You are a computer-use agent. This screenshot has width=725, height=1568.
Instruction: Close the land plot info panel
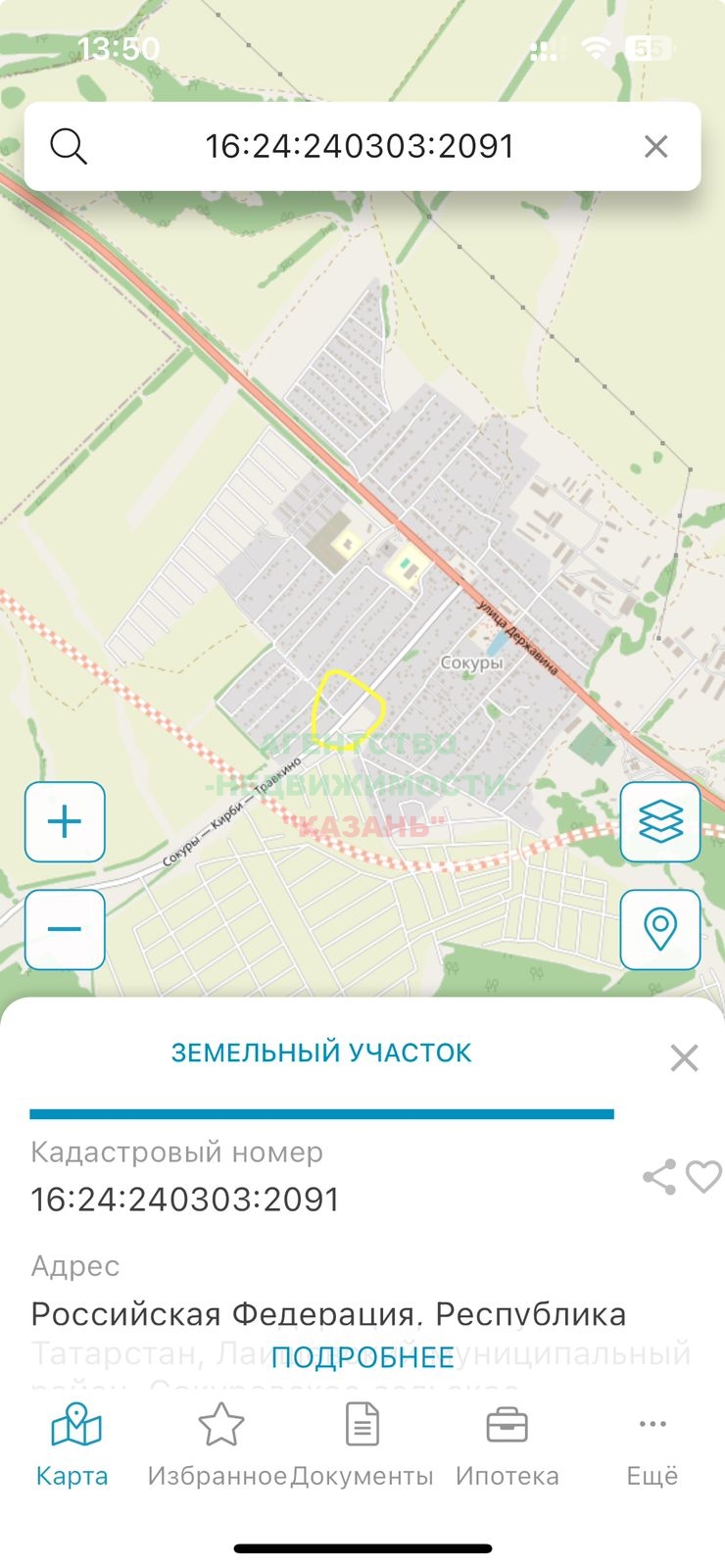(x=684, y=1057)
